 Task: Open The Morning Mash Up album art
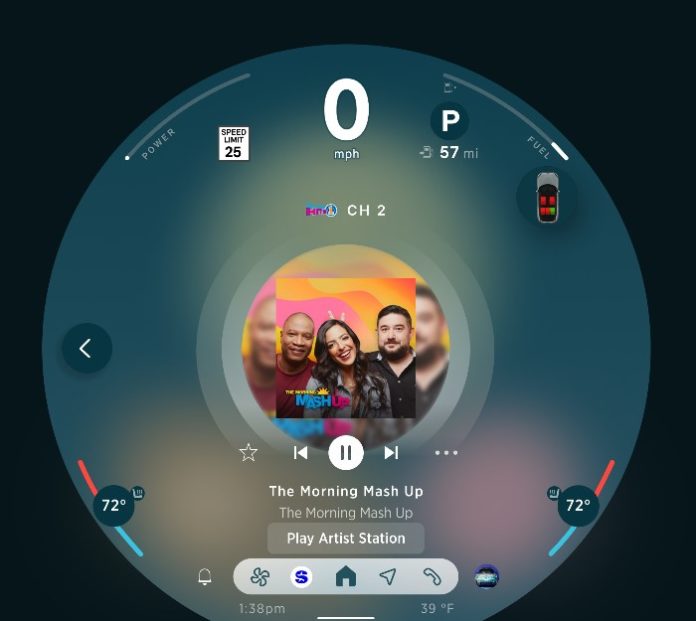click(345, 347)
